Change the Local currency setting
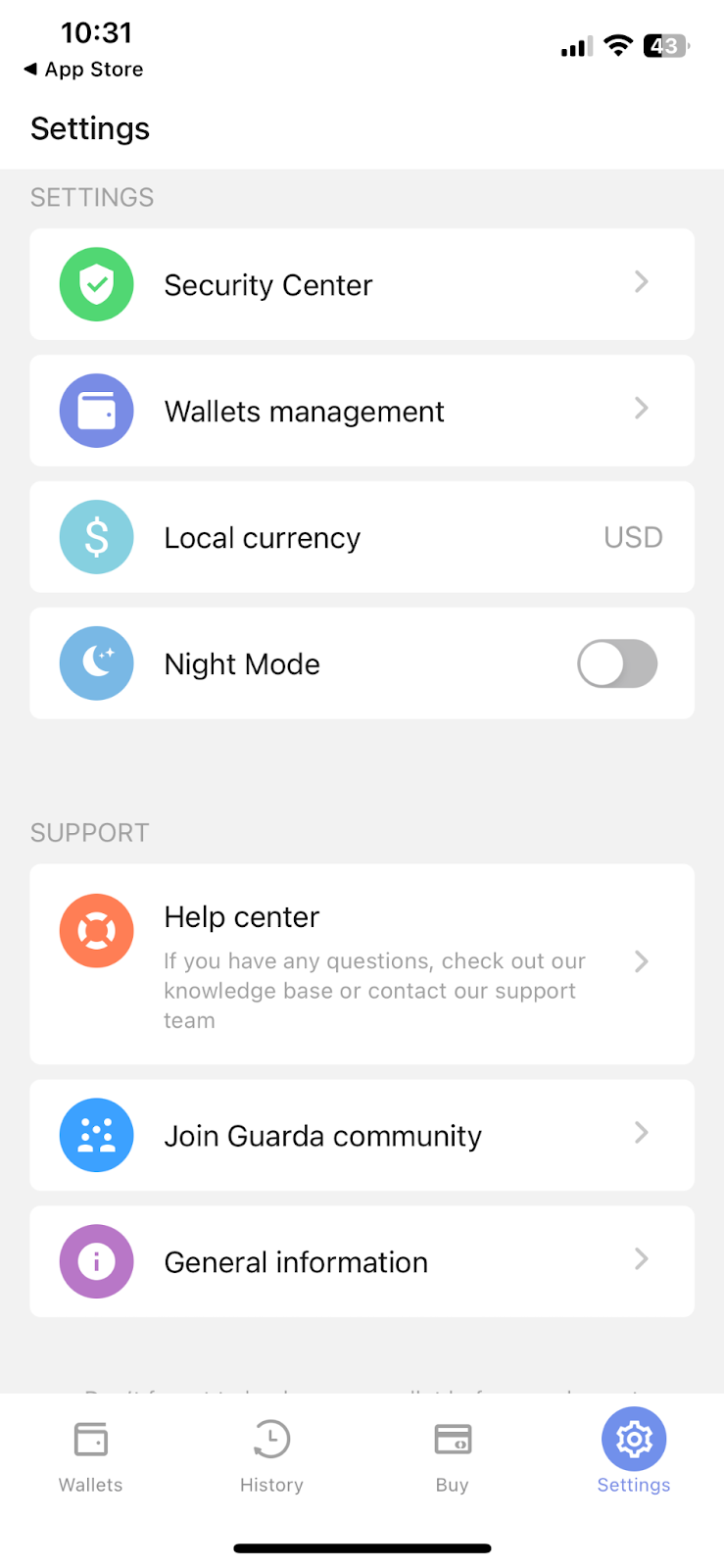Screen dimensions: 724x1568 point(362,537)
